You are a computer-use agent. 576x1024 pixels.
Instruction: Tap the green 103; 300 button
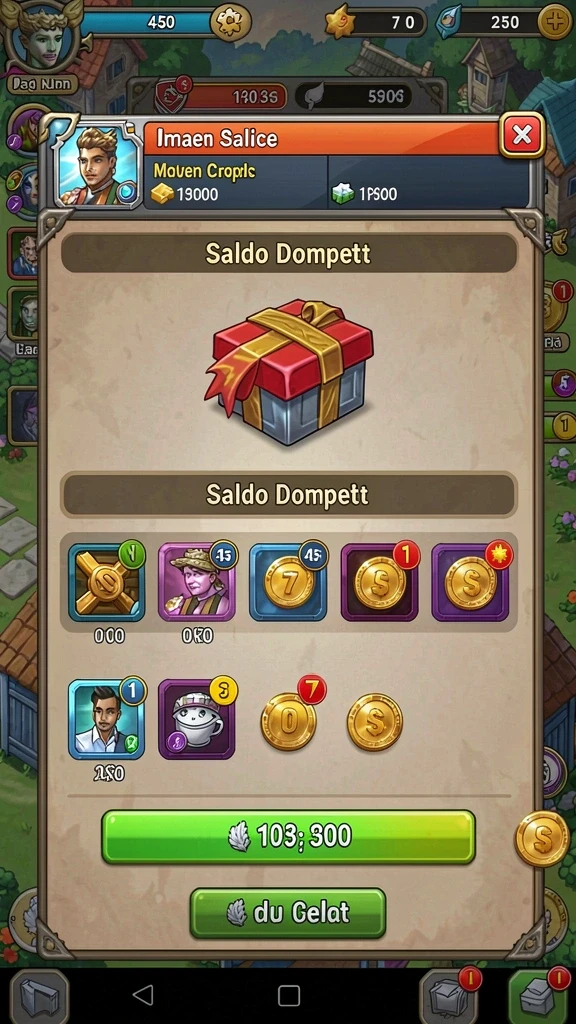pos(289,837)
